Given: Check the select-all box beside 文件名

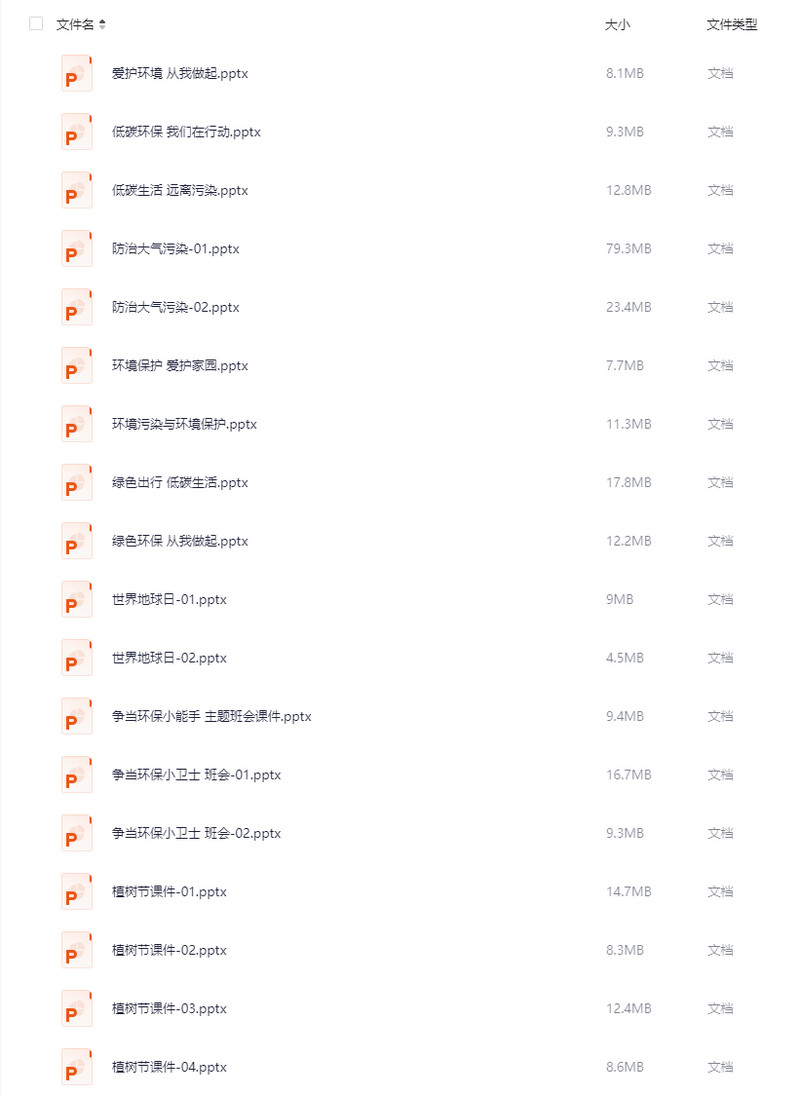Looking at the screenshot, I should pyautogui.click(x=36, y=24).
